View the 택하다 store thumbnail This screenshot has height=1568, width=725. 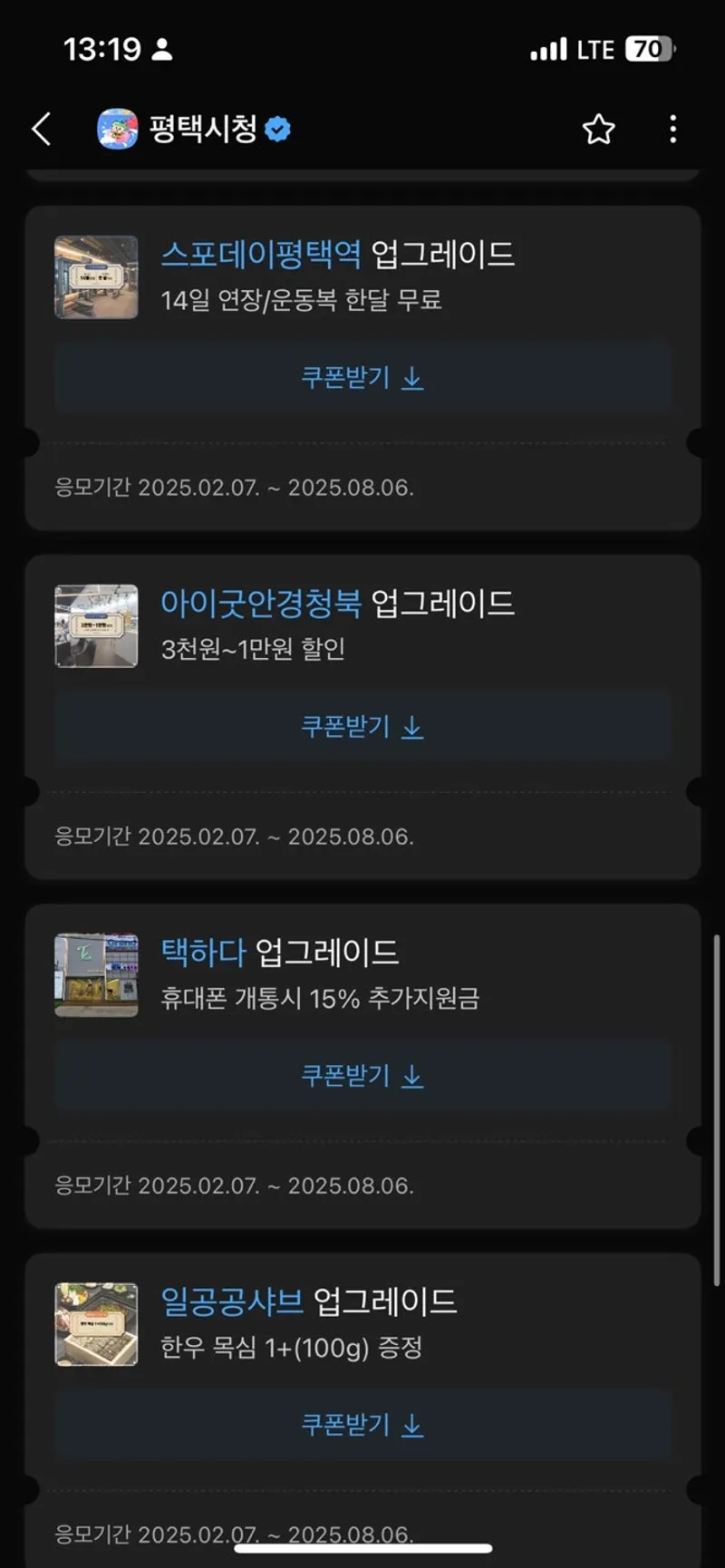coord(96,975)
